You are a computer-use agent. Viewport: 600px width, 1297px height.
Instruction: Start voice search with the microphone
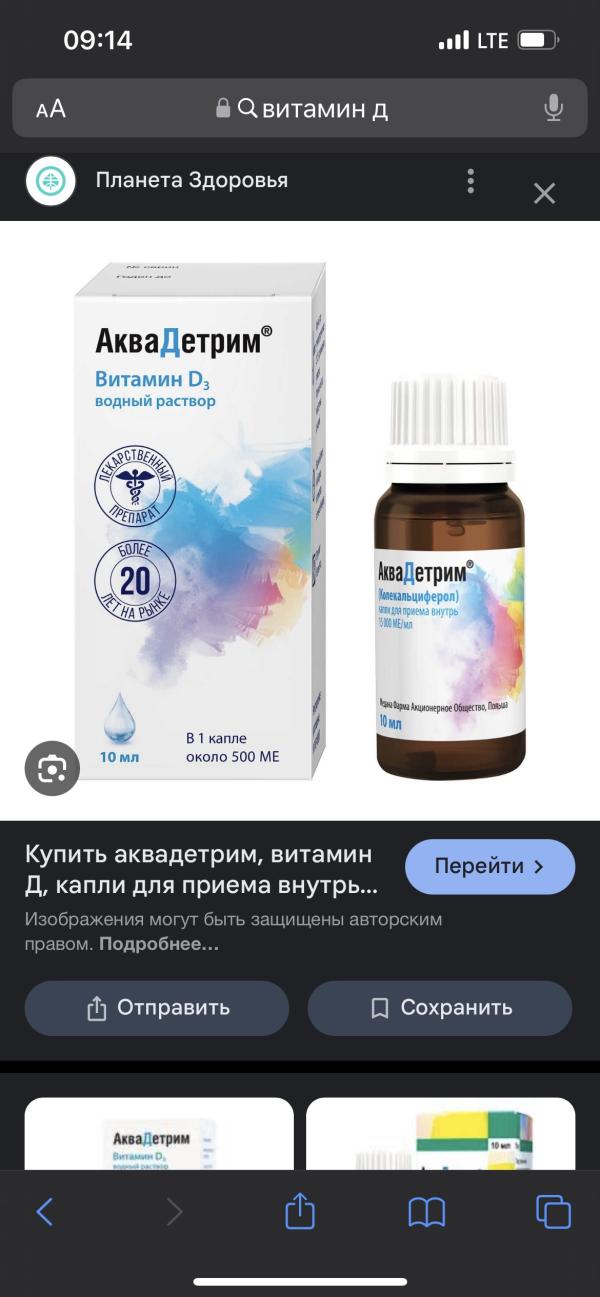553,108
